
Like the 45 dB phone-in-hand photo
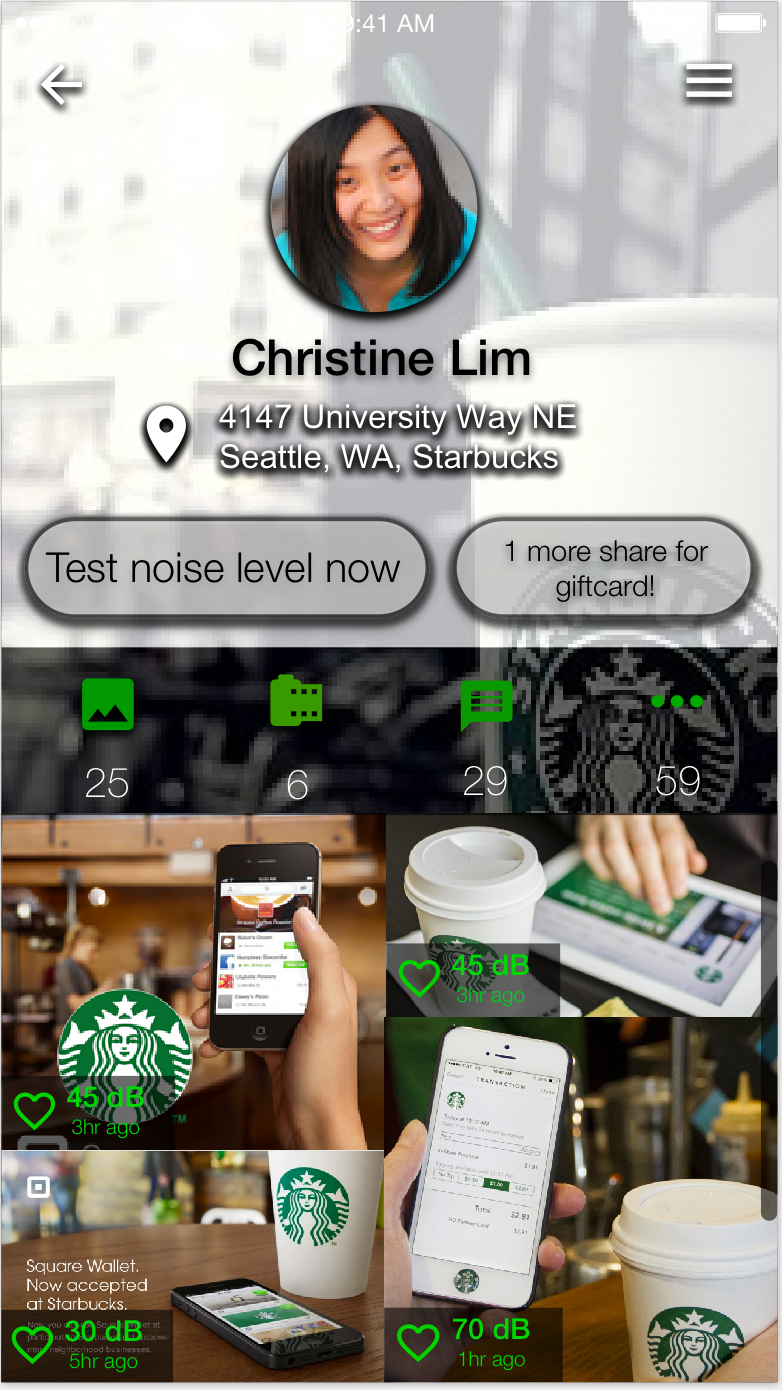34,1110
